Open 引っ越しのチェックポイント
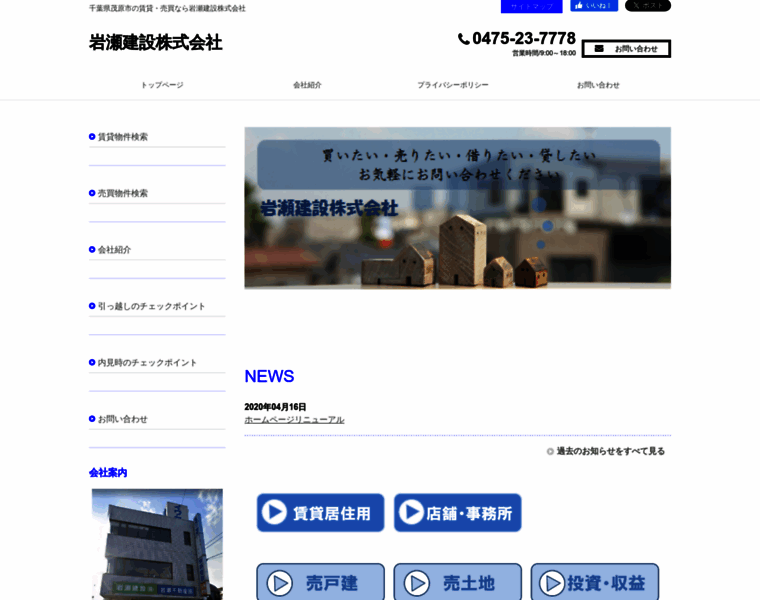 point(151,306)
